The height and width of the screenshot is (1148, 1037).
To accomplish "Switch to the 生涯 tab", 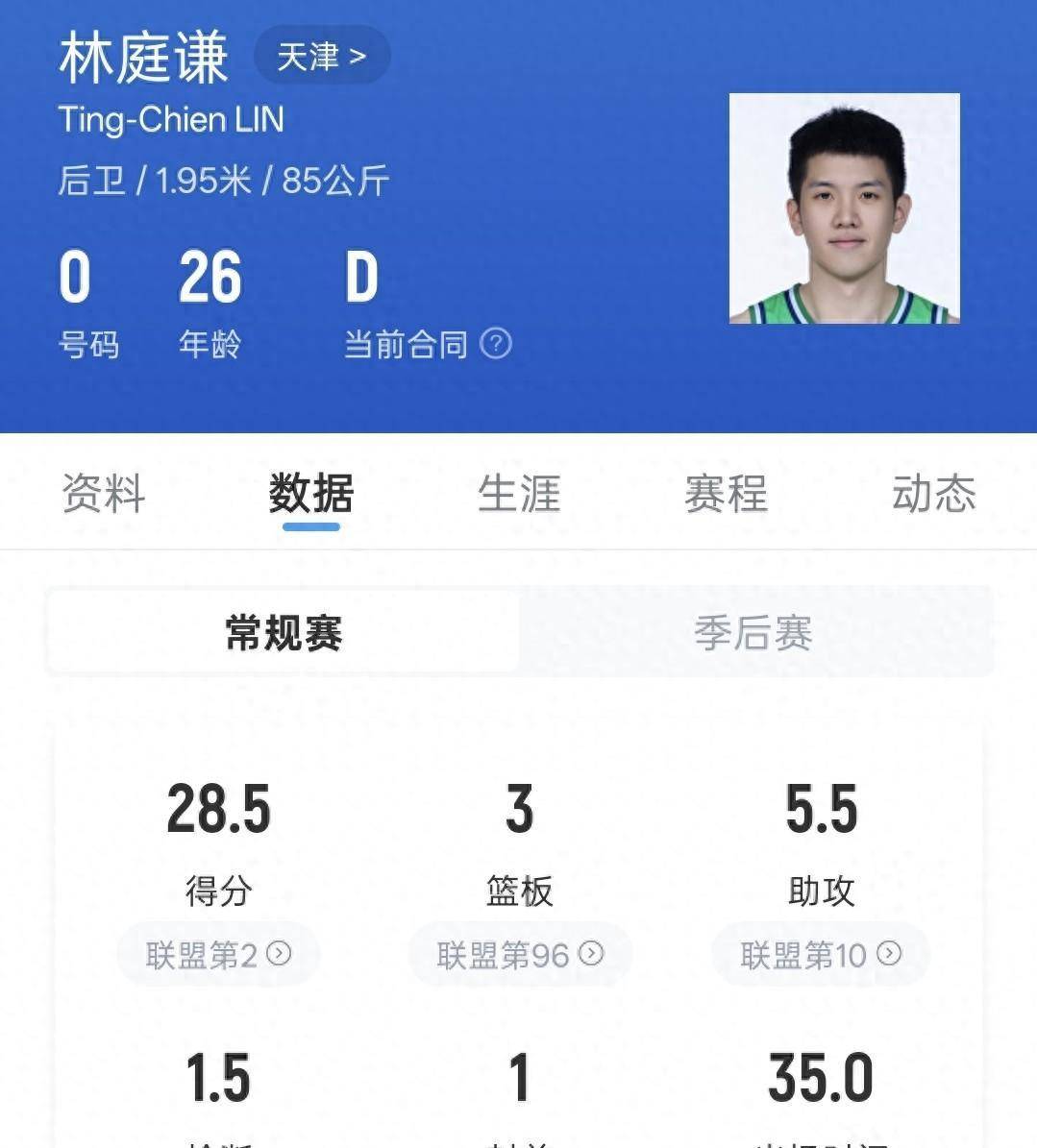I will tap(518, 494).
